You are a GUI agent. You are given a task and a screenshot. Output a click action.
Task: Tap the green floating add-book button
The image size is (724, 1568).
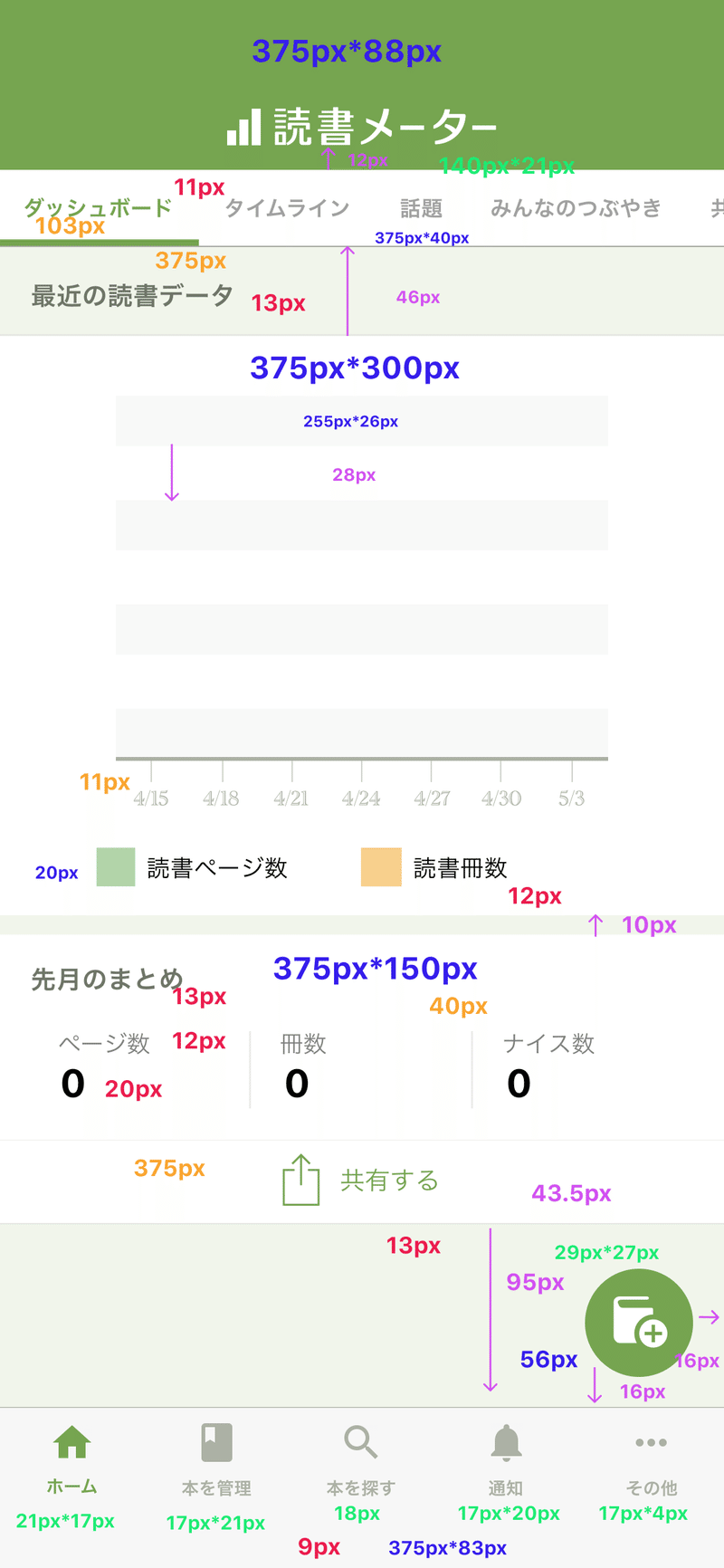point(639,1323)
